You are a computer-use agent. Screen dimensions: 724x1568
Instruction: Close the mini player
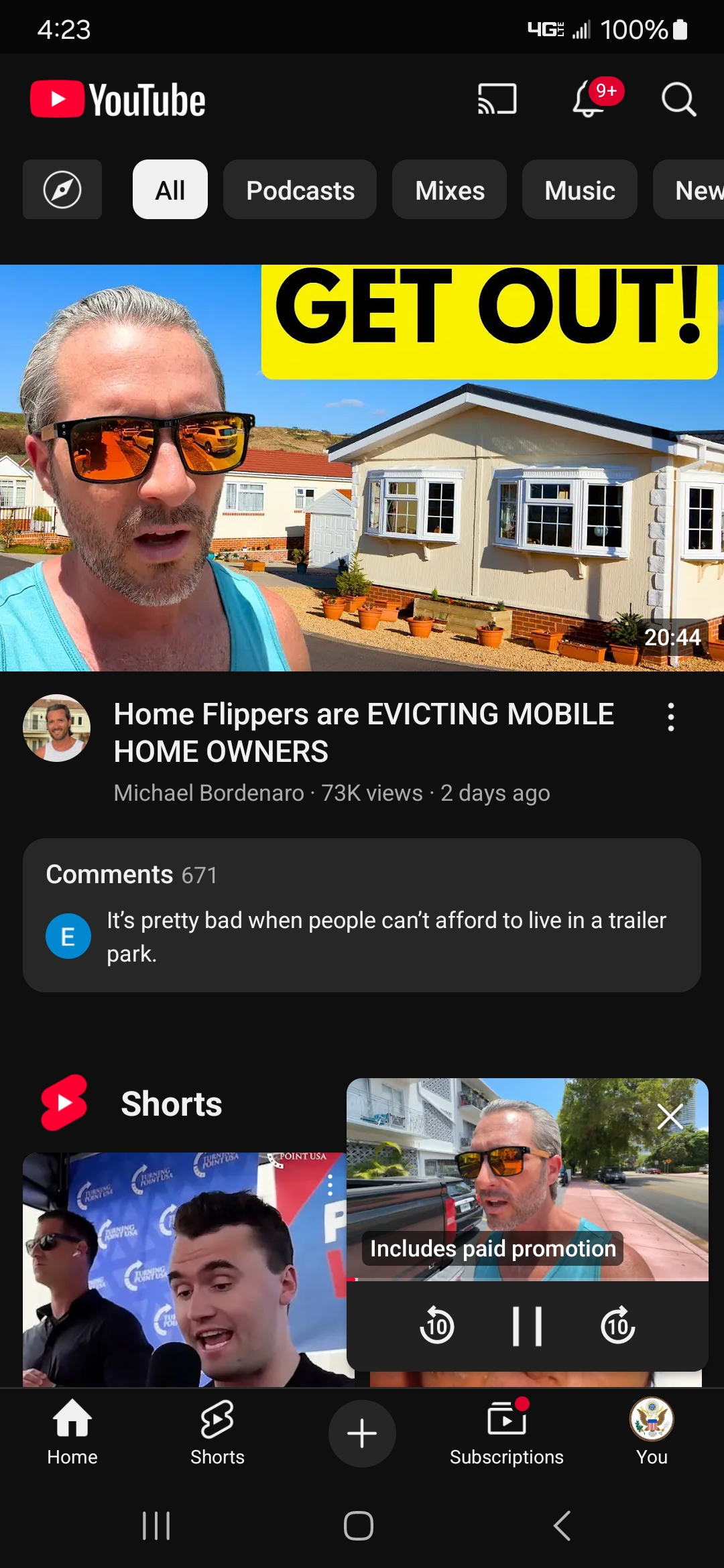point(670,1116)
